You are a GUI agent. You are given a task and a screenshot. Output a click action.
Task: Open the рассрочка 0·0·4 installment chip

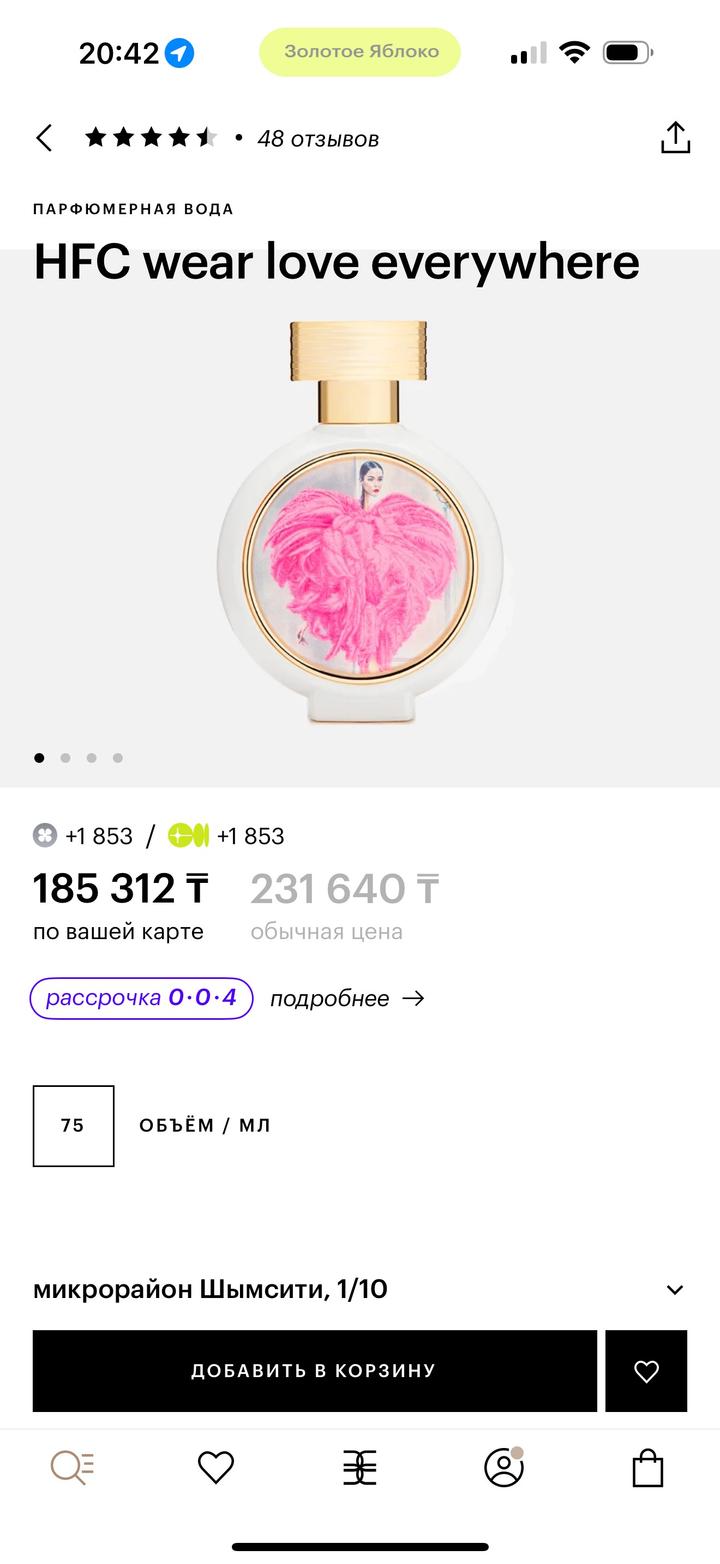(141, 998)
